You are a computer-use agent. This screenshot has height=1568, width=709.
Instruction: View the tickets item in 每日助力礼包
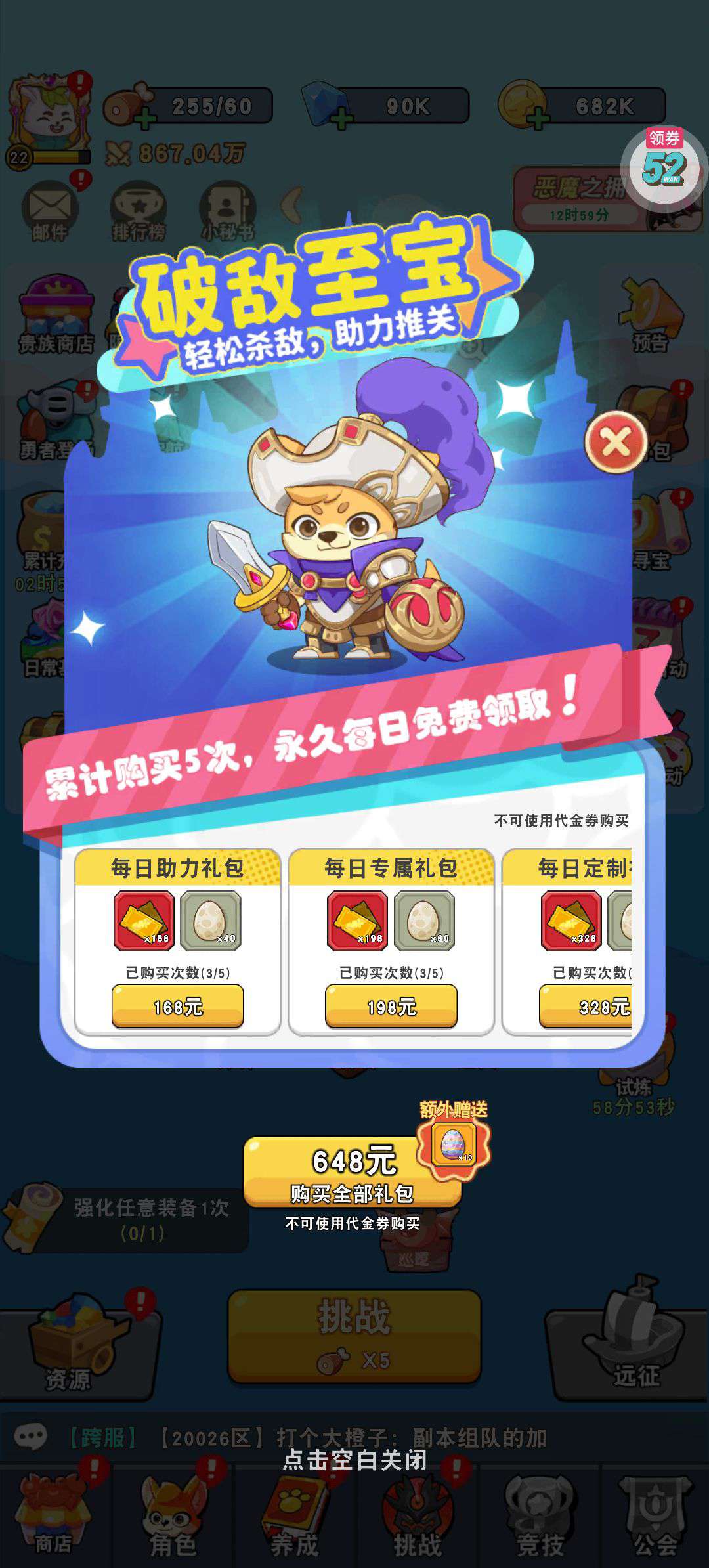(144, 921)
